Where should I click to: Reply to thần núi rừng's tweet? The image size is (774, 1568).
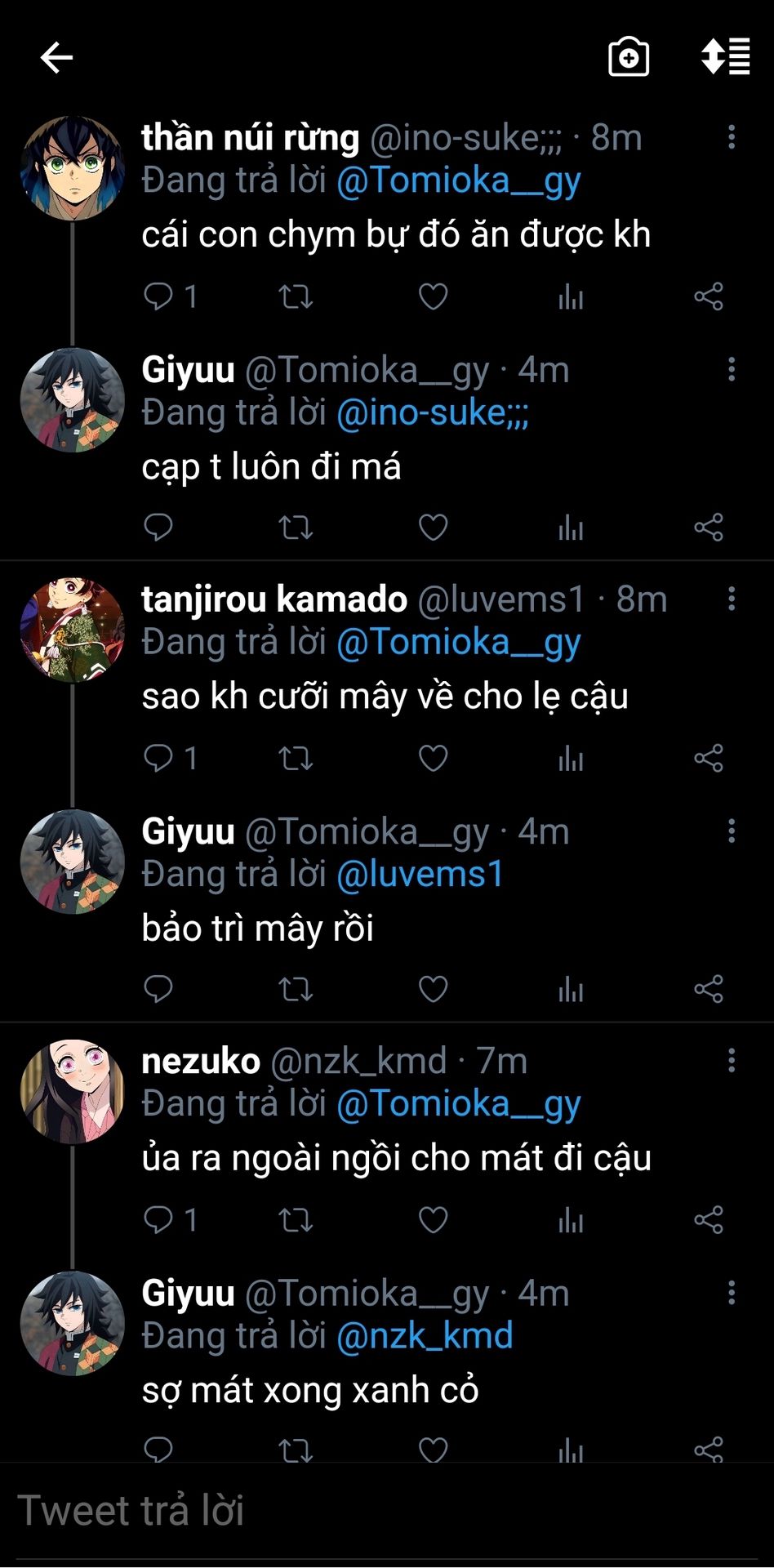(158, 296)
